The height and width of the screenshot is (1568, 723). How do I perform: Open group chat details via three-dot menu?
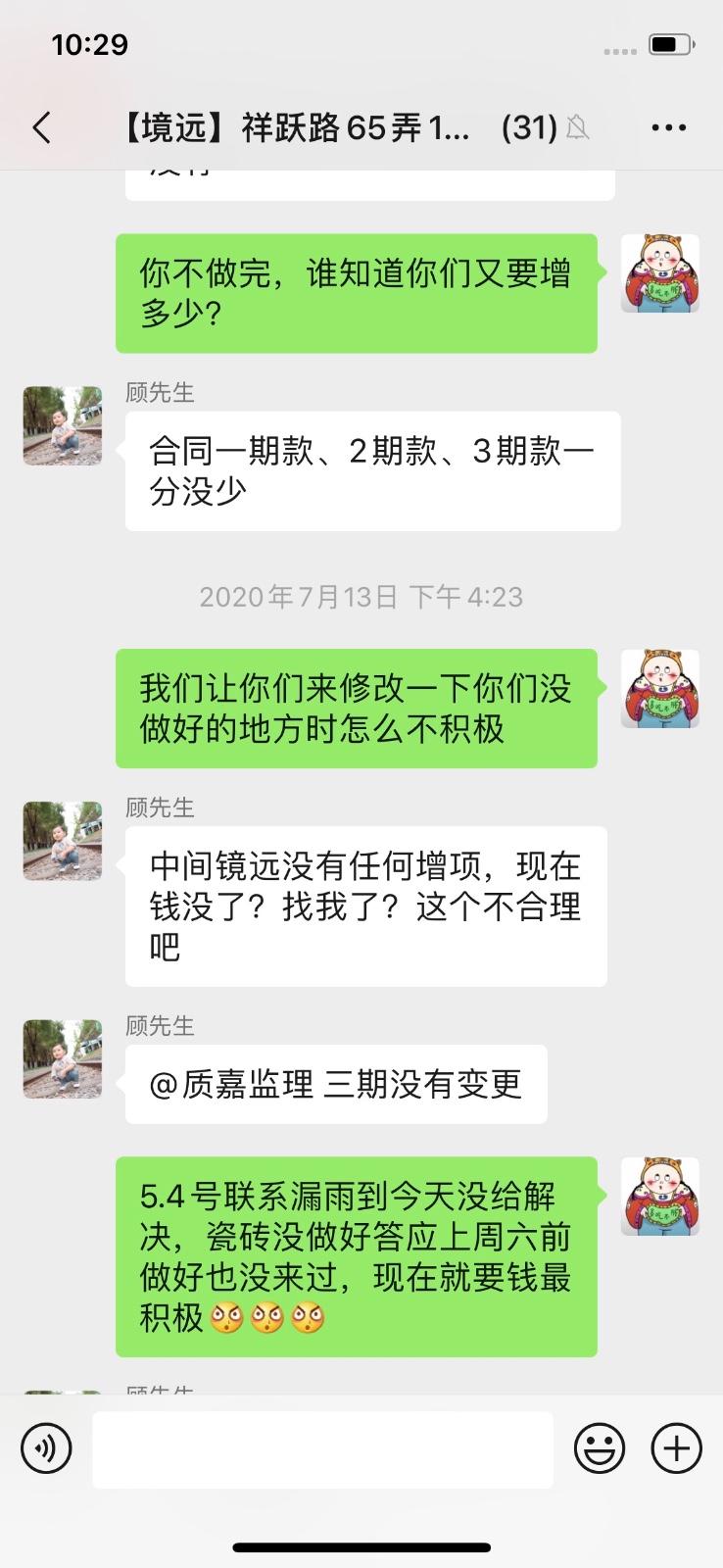[668, 127]
